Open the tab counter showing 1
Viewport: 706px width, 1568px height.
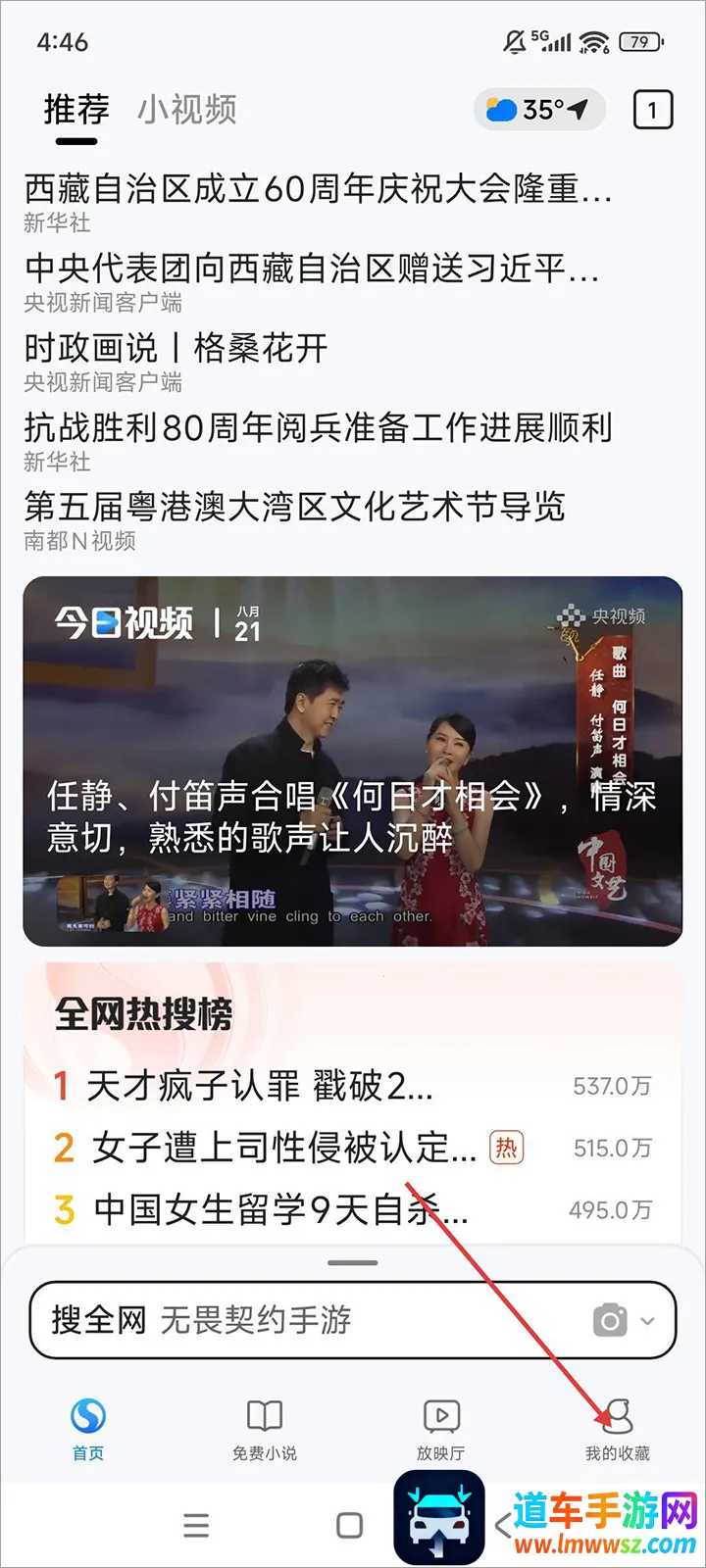(651, 109)
